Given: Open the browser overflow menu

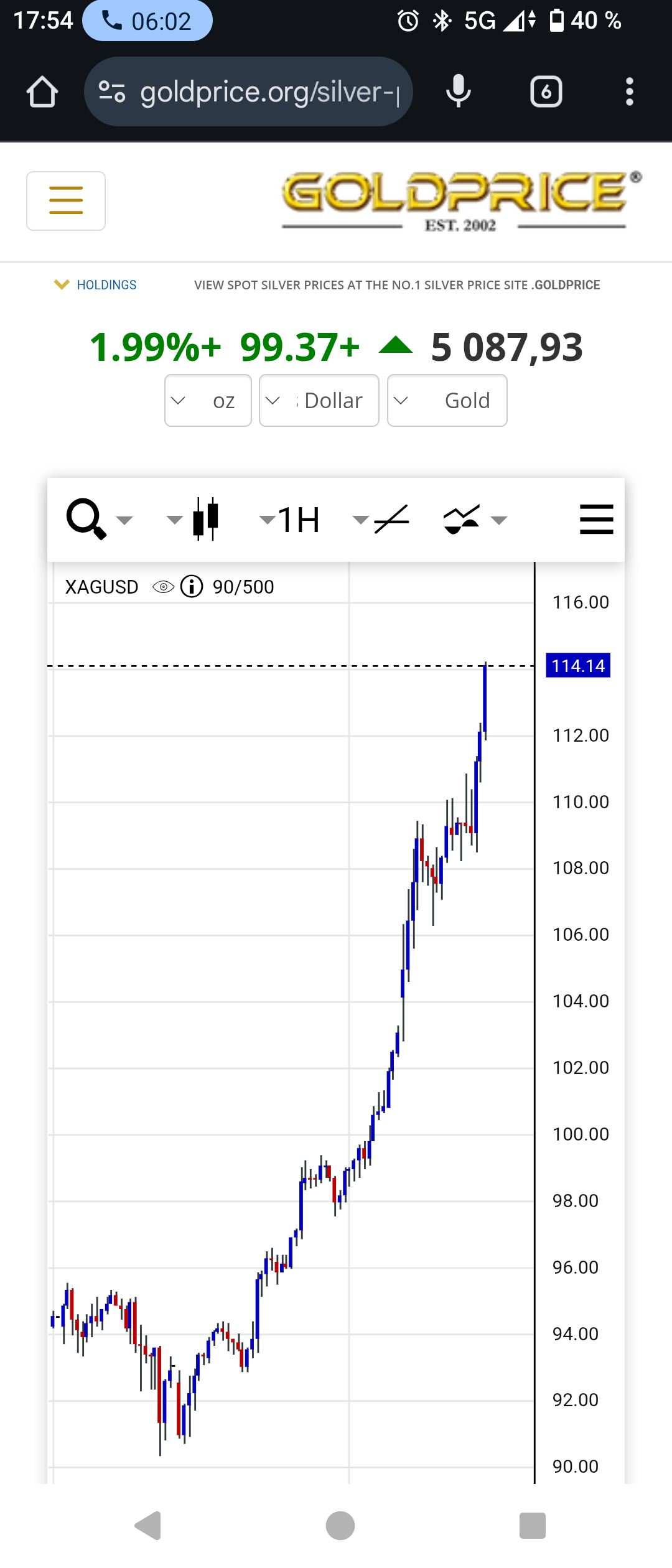Looking at the screenshot, I should pyautogui.click(x=630, y=92).
